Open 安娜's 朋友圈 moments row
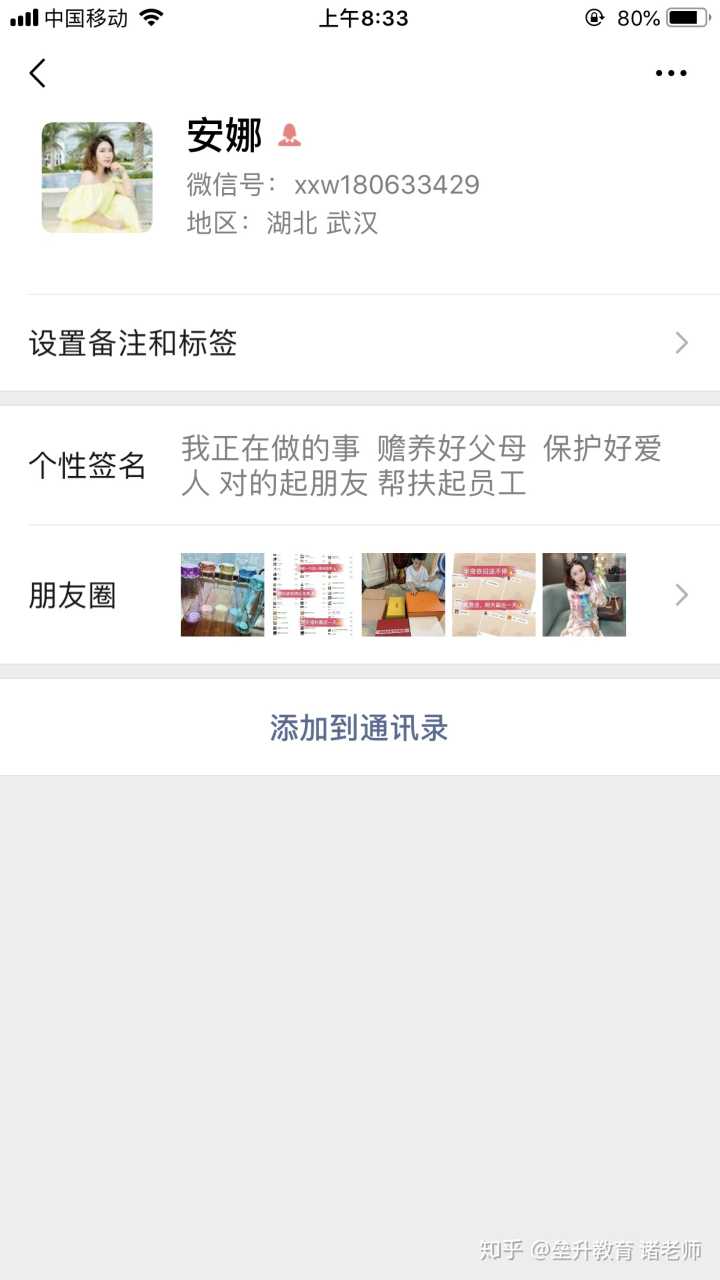The height and width of the screenshot is (1280, 720). [x=360, y=595]
